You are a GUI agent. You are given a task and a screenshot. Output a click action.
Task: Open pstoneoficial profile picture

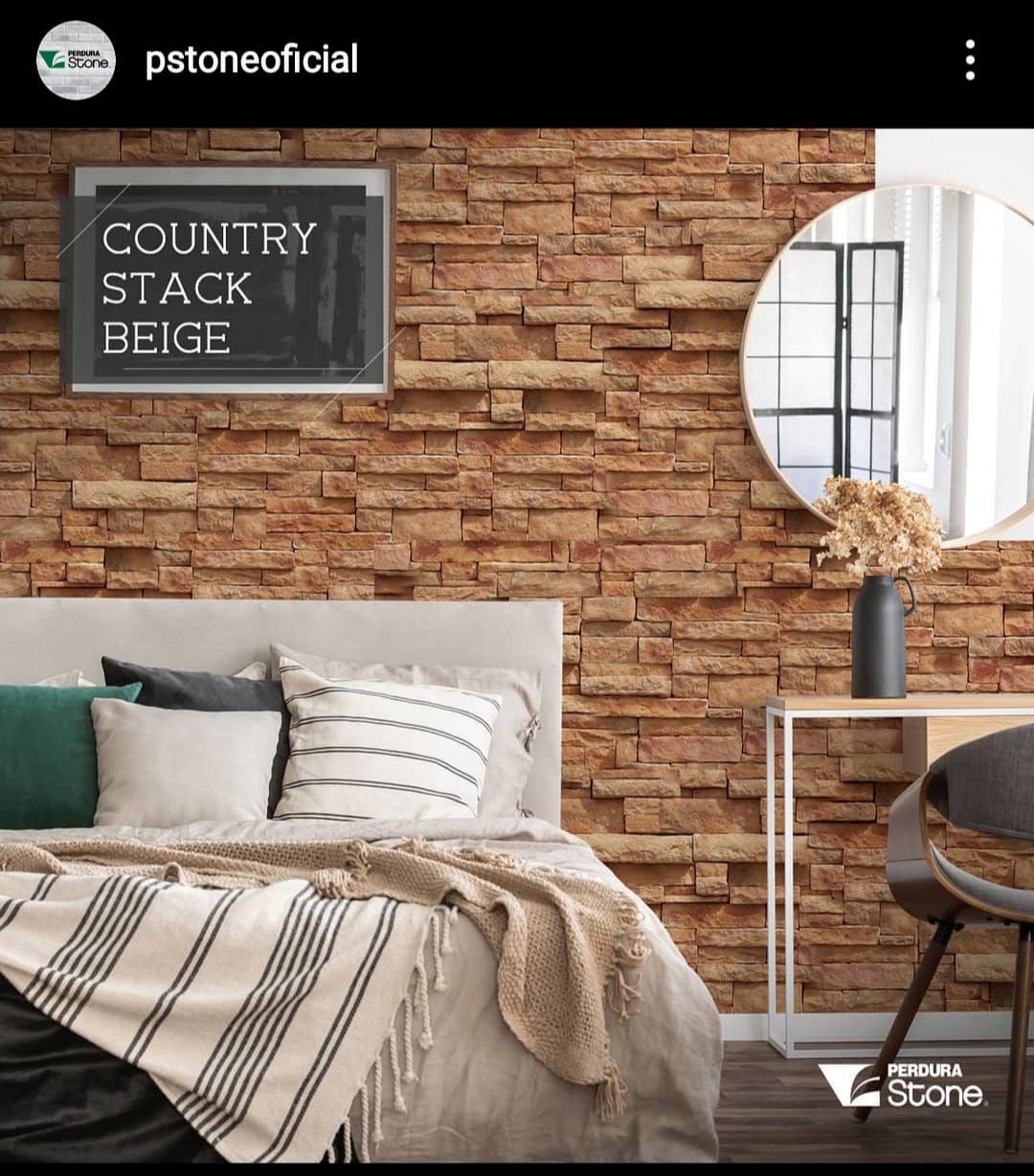(x=76, y=60)
